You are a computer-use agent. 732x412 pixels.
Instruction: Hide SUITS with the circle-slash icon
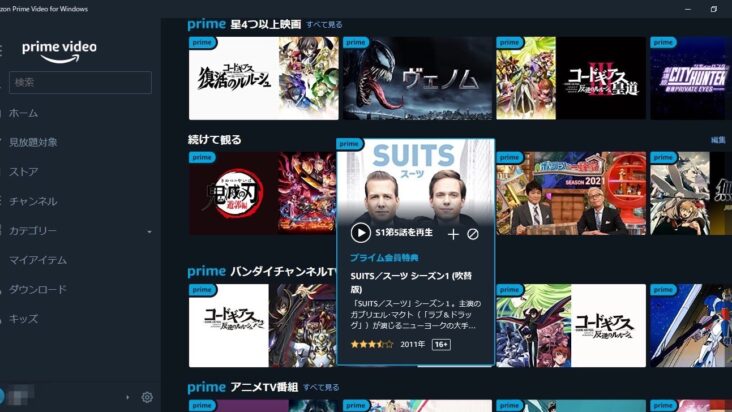[473, 233]
